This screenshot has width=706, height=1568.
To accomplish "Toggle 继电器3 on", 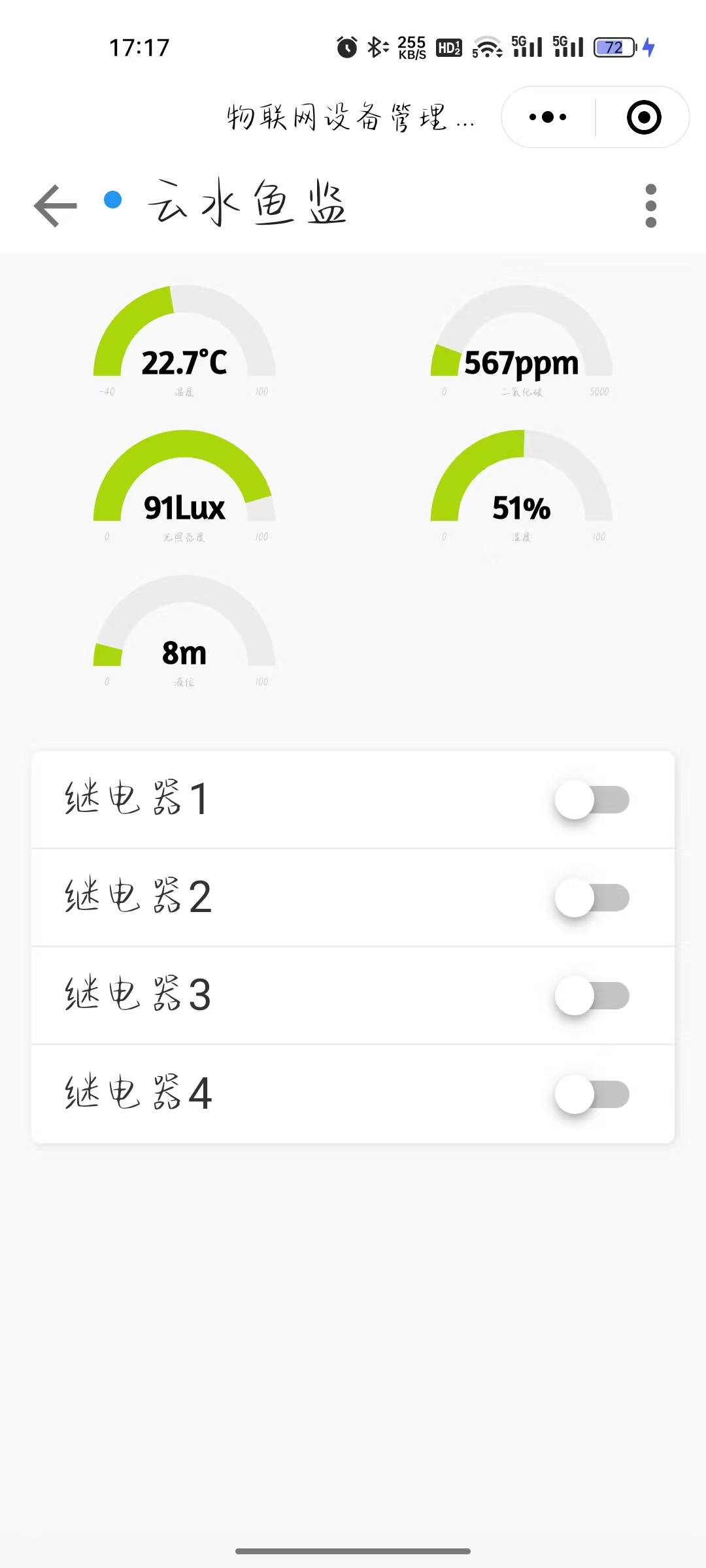I will click(x=592, y=996).
